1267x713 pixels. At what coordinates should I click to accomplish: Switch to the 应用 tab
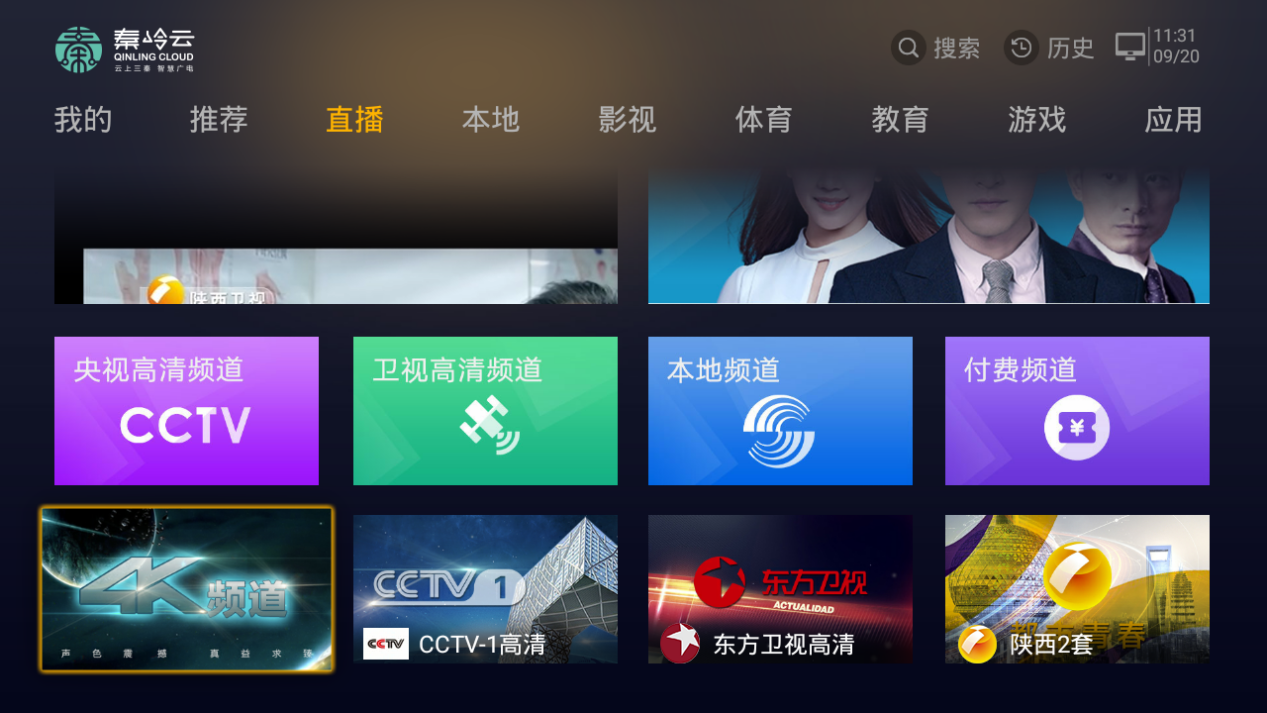click(x=1173, y=120)
